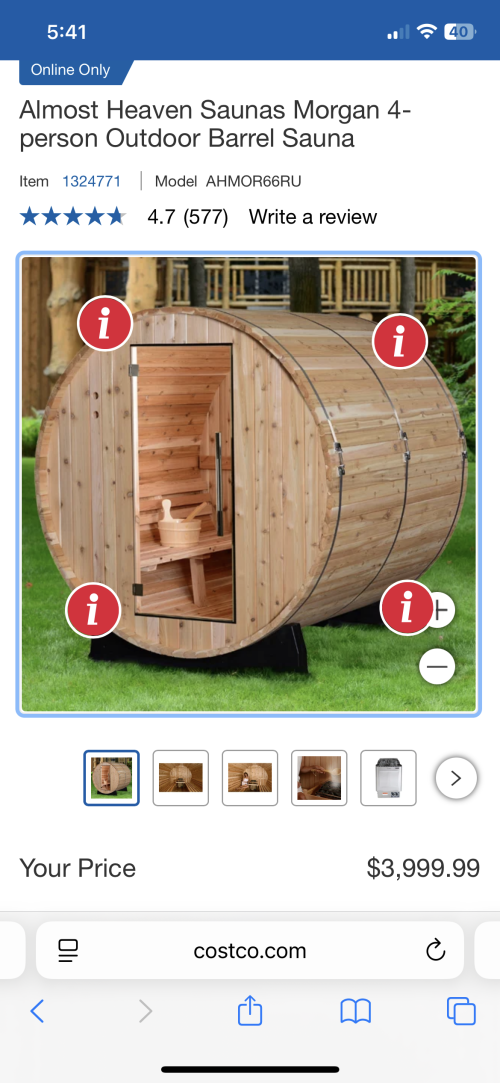Image resolution: width=500 pixels, height=1083 pixels.
Task: Tap Write a review link
Action: click(313, 217)
